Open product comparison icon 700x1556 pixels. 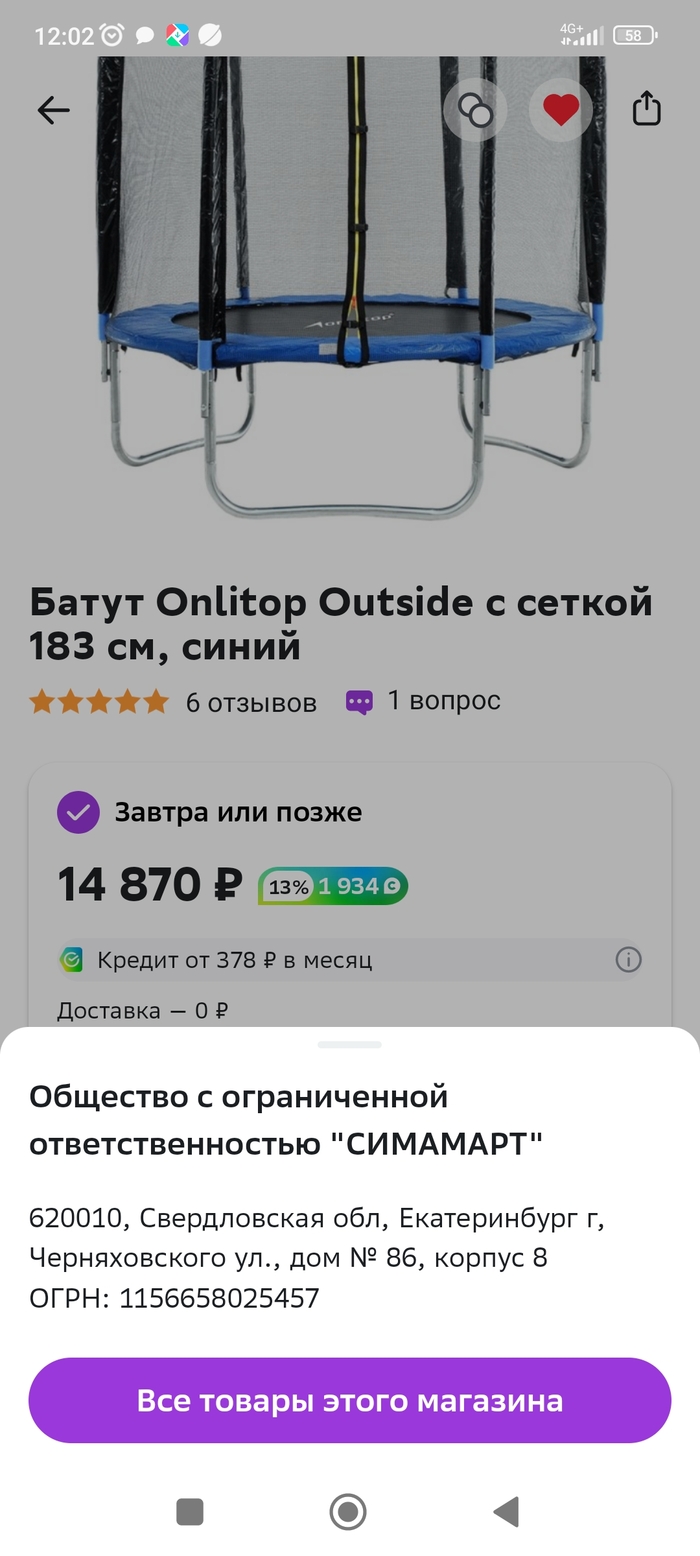pyautogui.click(x=475, y=110)
